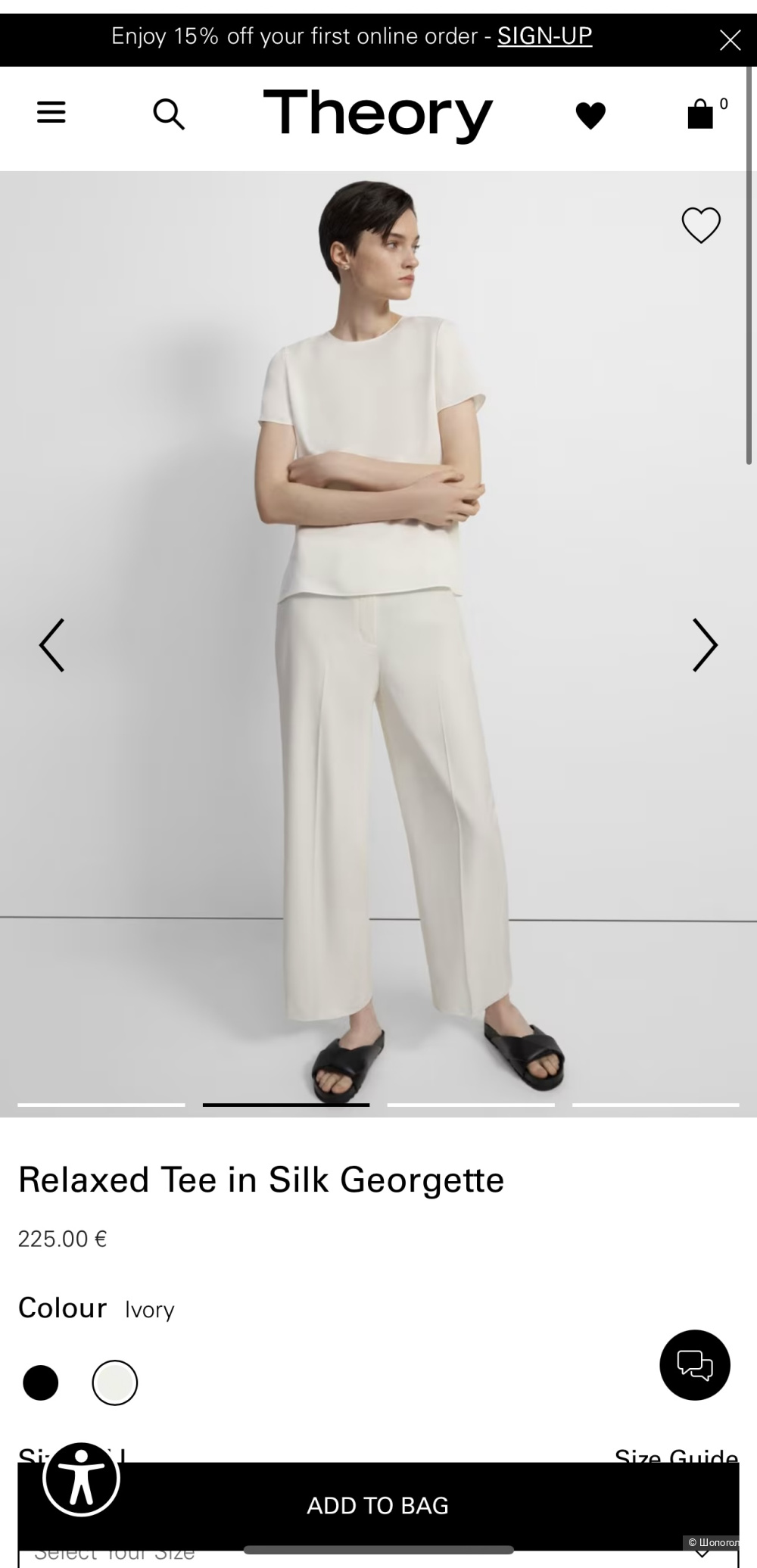The width and height of the screenshot is (757, 1568).
Task: Open the Size Guide
Action: 676,1455
